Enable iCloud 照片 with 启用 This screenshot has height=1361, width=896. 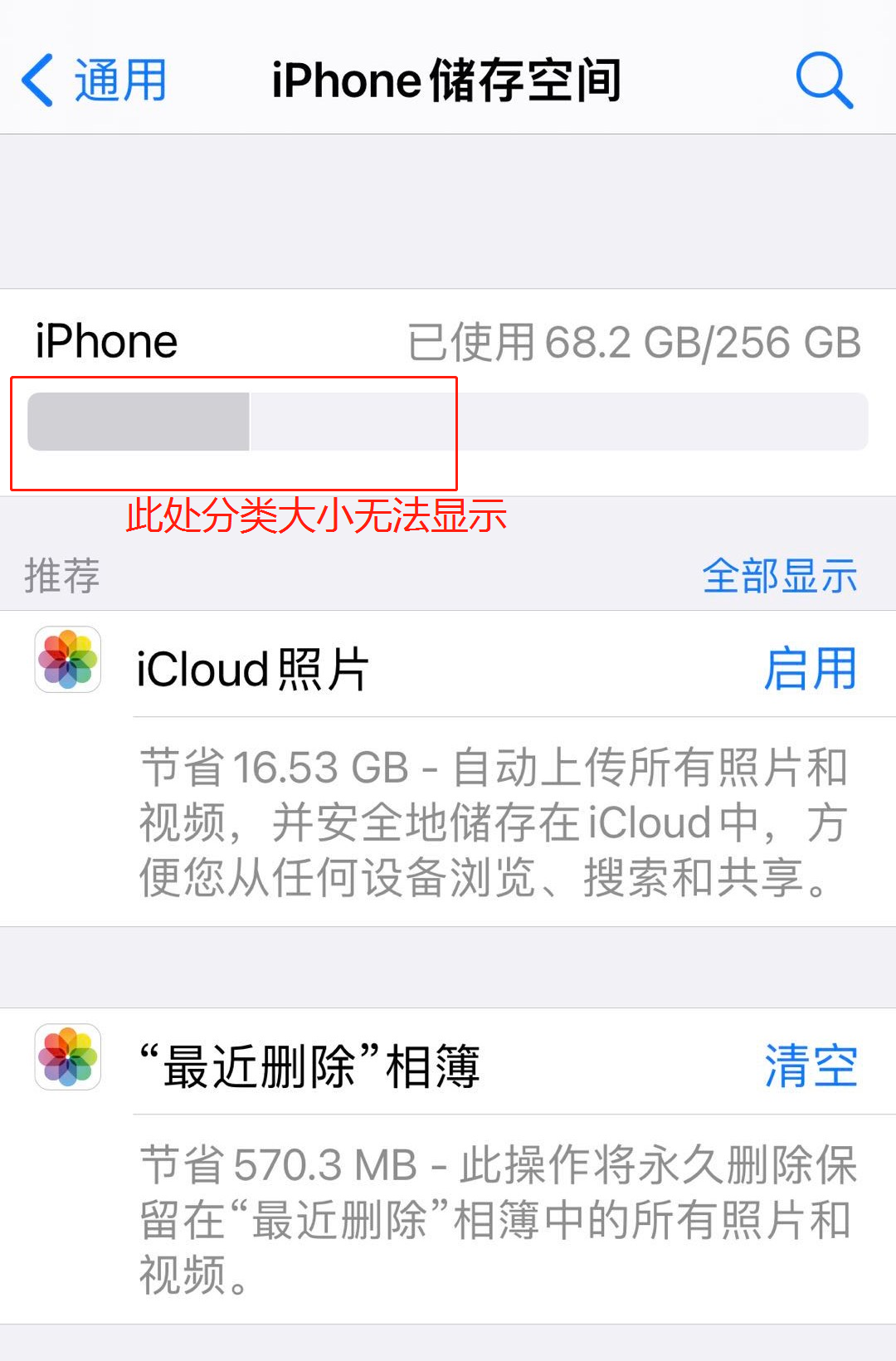(810, 669)
